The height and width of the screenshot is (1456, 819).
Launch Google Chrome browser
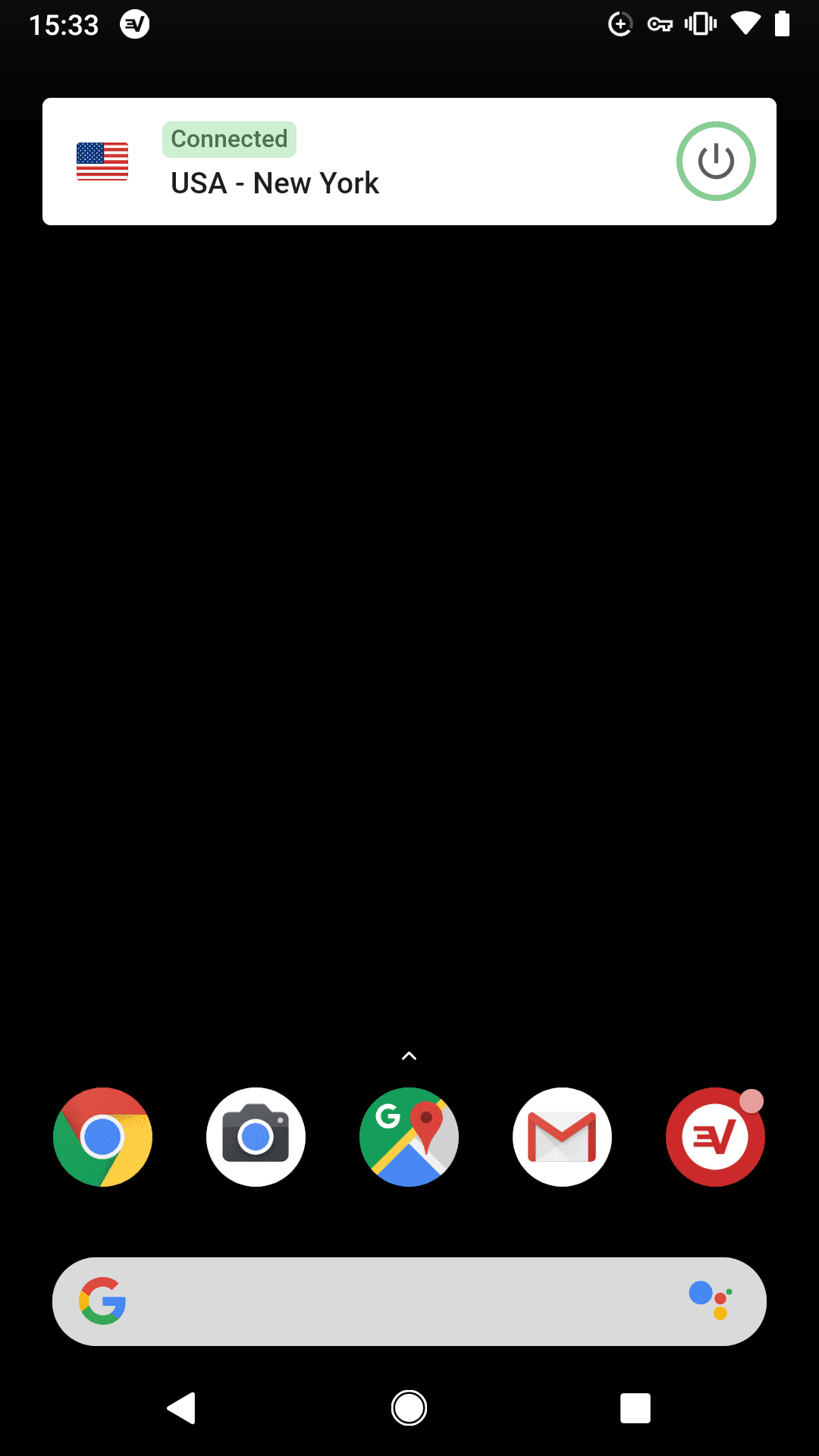(x=102, y=1136)
